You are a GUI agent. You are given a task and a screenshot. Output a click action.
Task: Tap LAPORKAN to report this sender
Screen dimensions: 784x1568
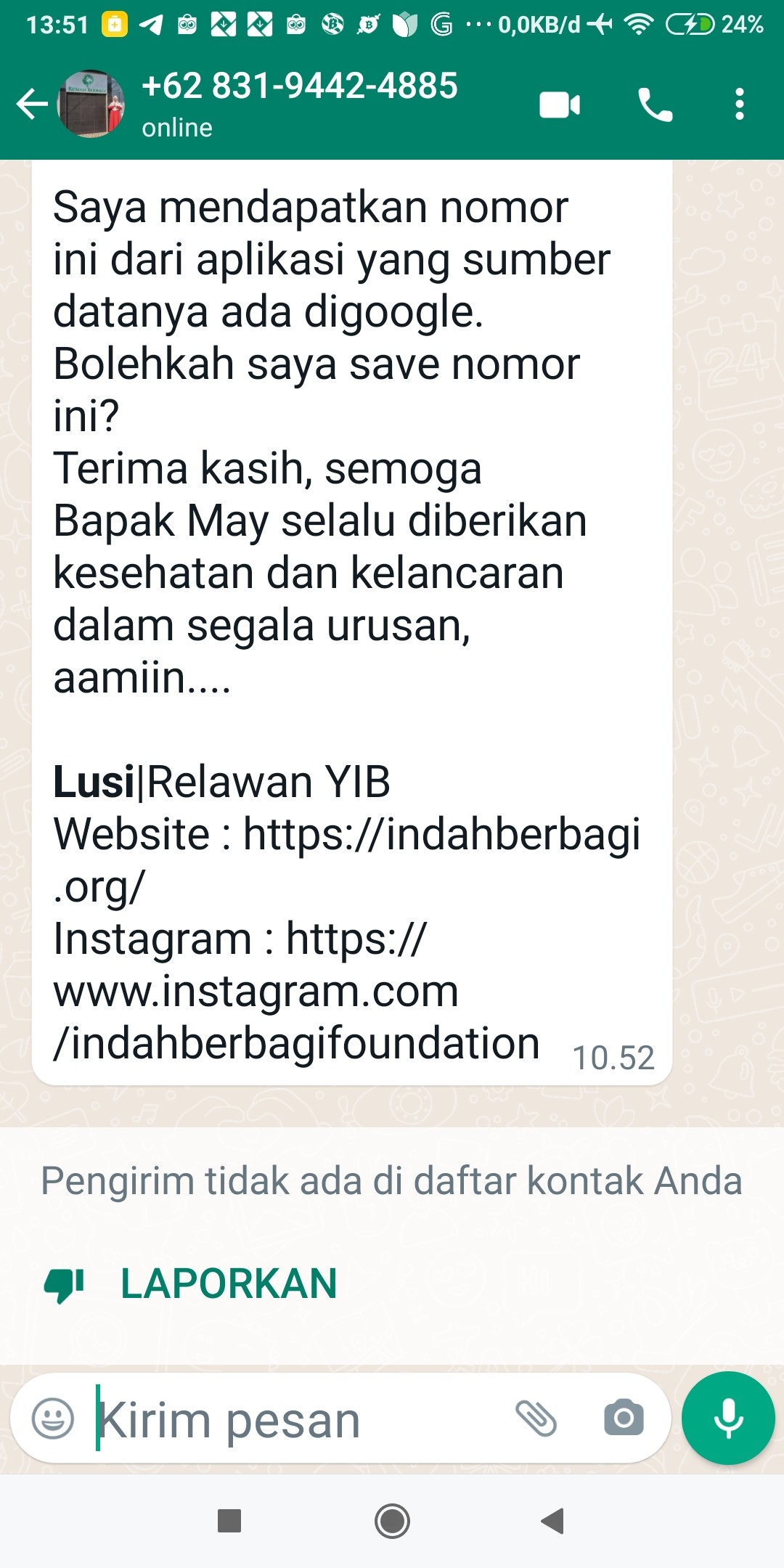(x=229, y=1283)
